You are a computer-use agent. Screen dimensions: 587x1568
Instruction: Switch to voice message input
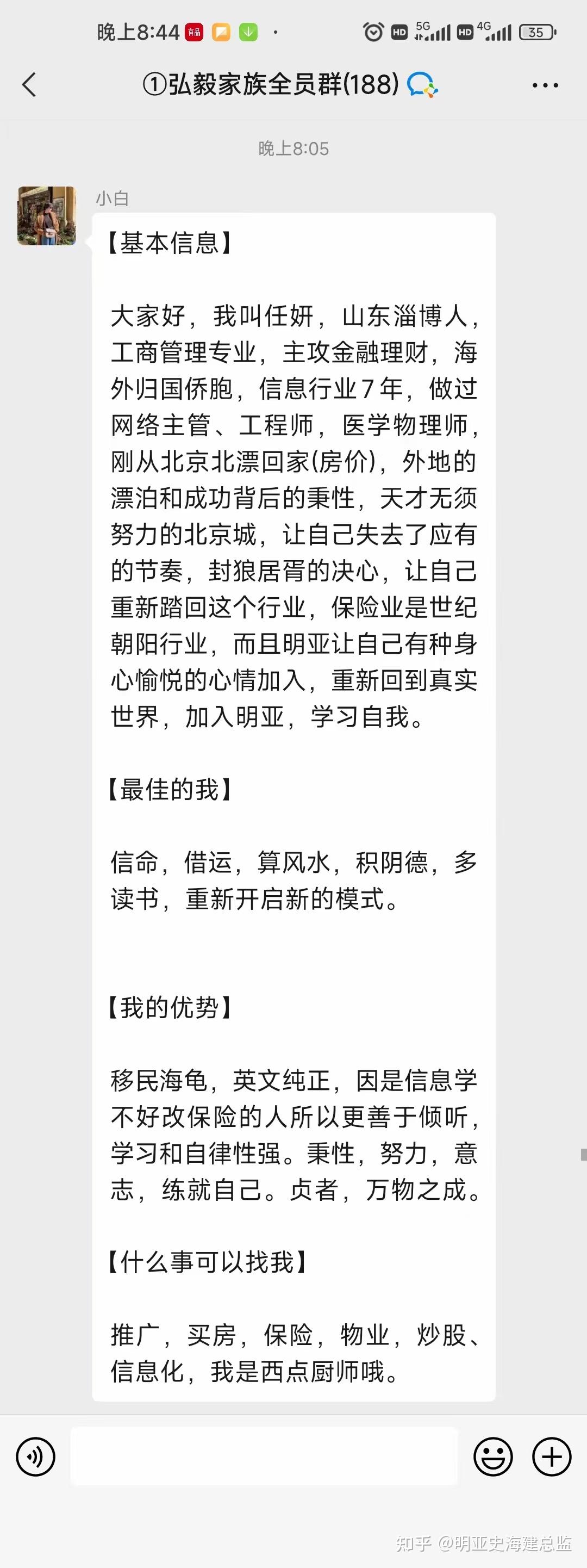point(35,1457)
